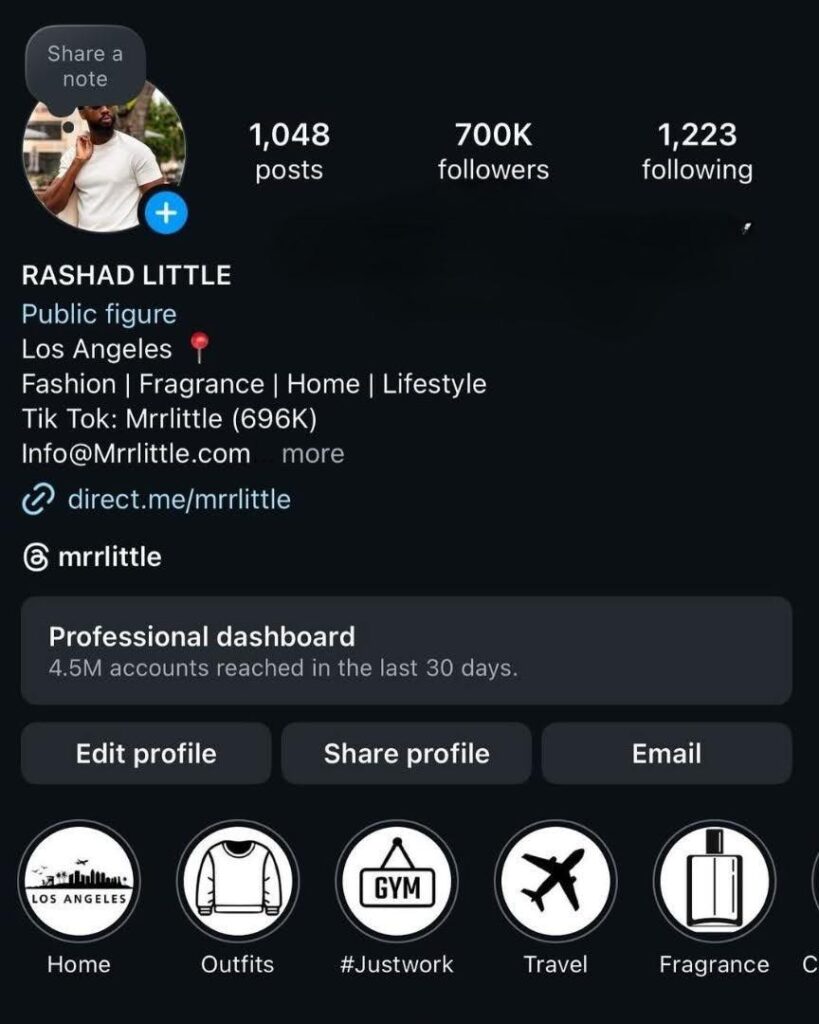This screenshot has height=1024, width=819.
Task: Open the Home story highlight
Action: coord(79,882)
